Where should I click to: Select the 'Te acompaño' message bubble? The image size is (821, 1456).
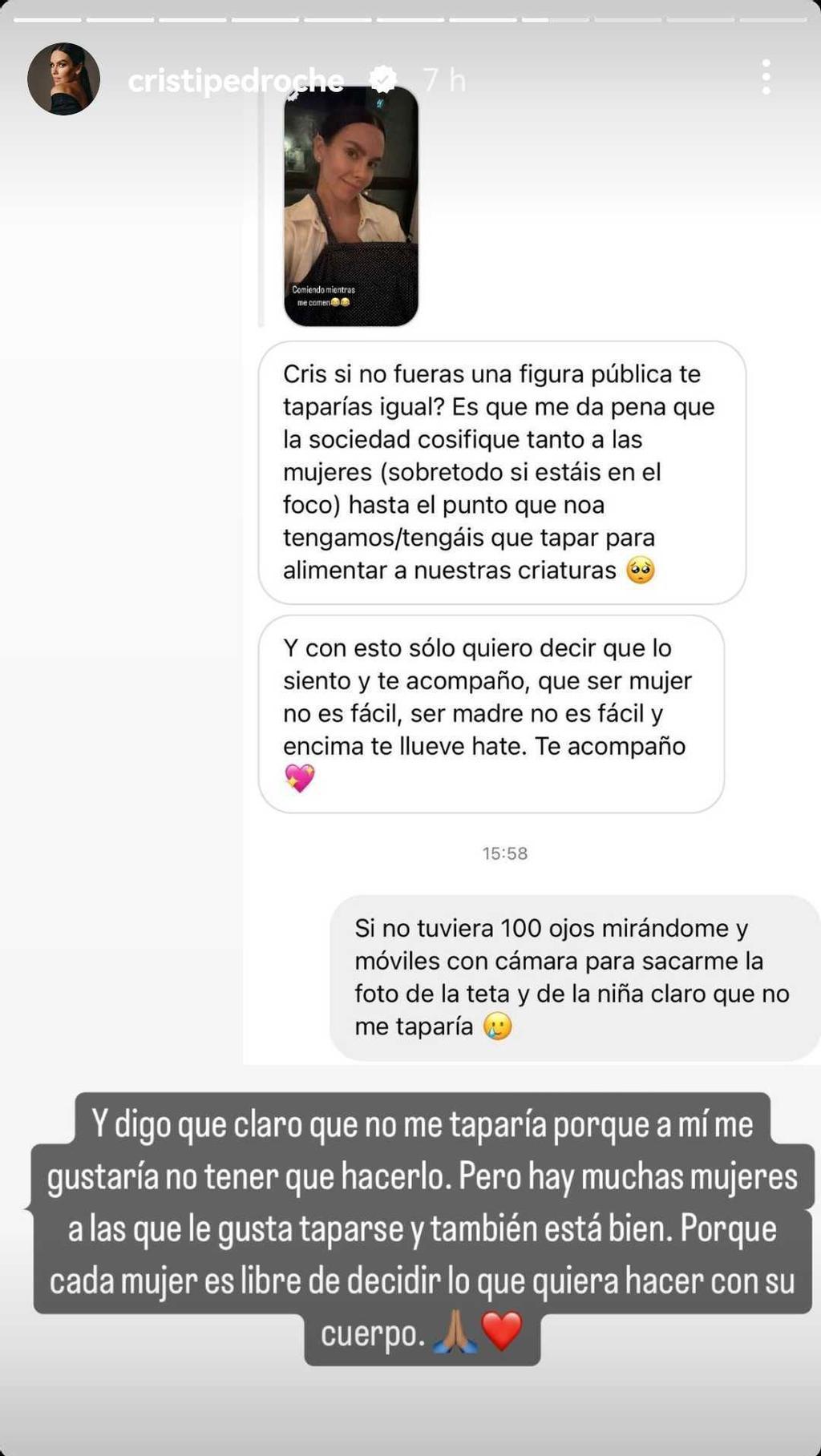click(x=492, y=713)
